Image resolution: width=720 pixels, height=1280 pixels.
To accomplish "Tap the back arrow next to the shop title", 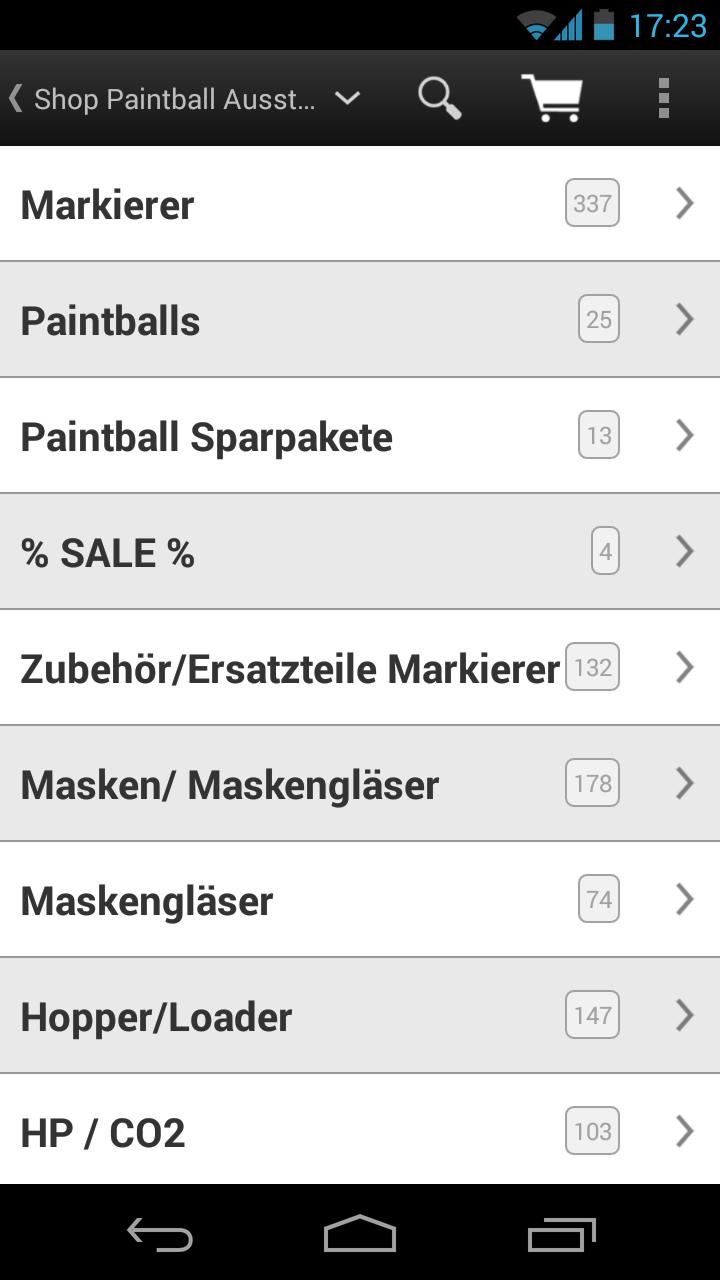I will tap(14, 98).
